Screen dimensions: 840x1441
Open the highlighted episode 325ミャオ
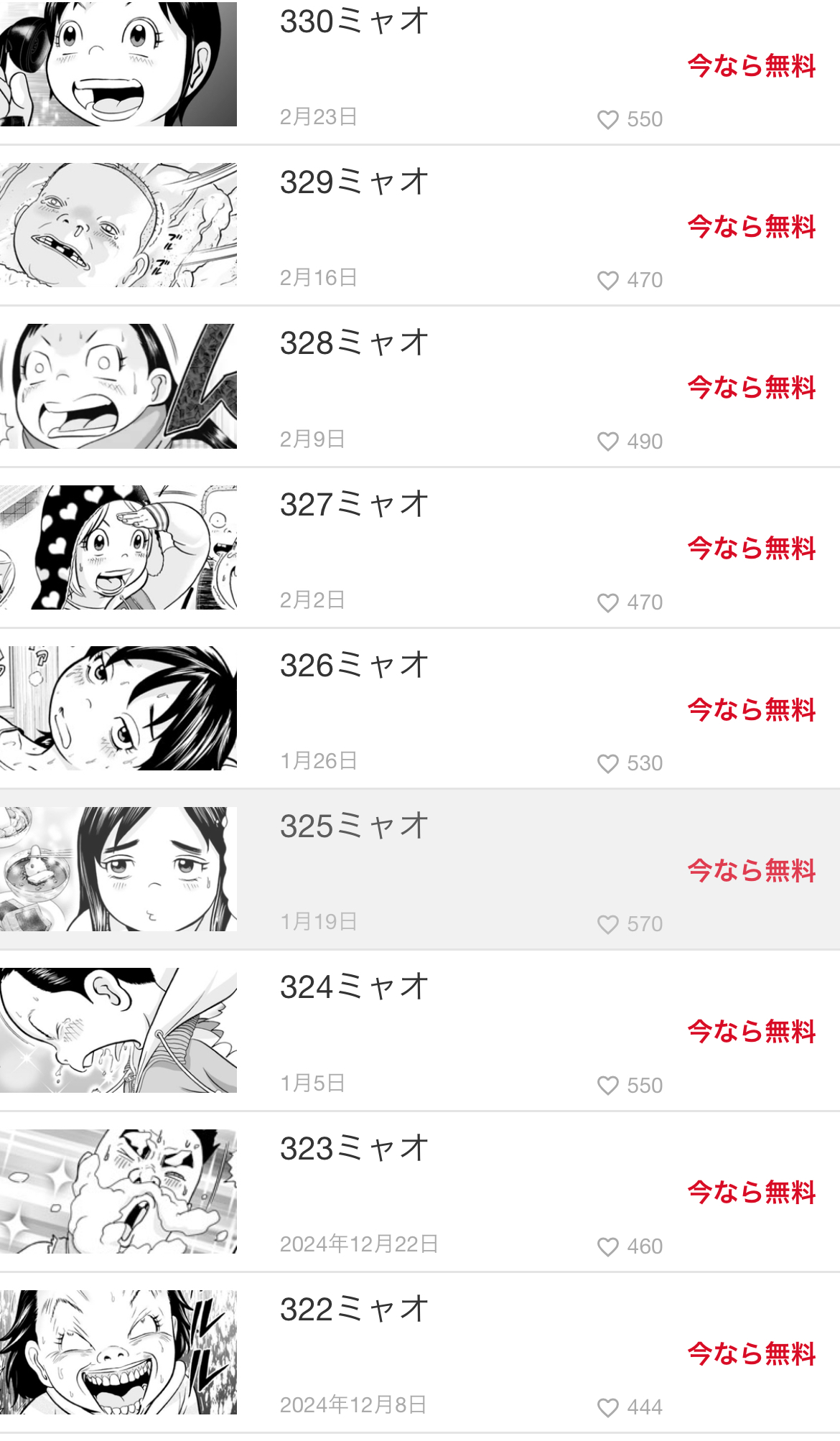point(354,826)
